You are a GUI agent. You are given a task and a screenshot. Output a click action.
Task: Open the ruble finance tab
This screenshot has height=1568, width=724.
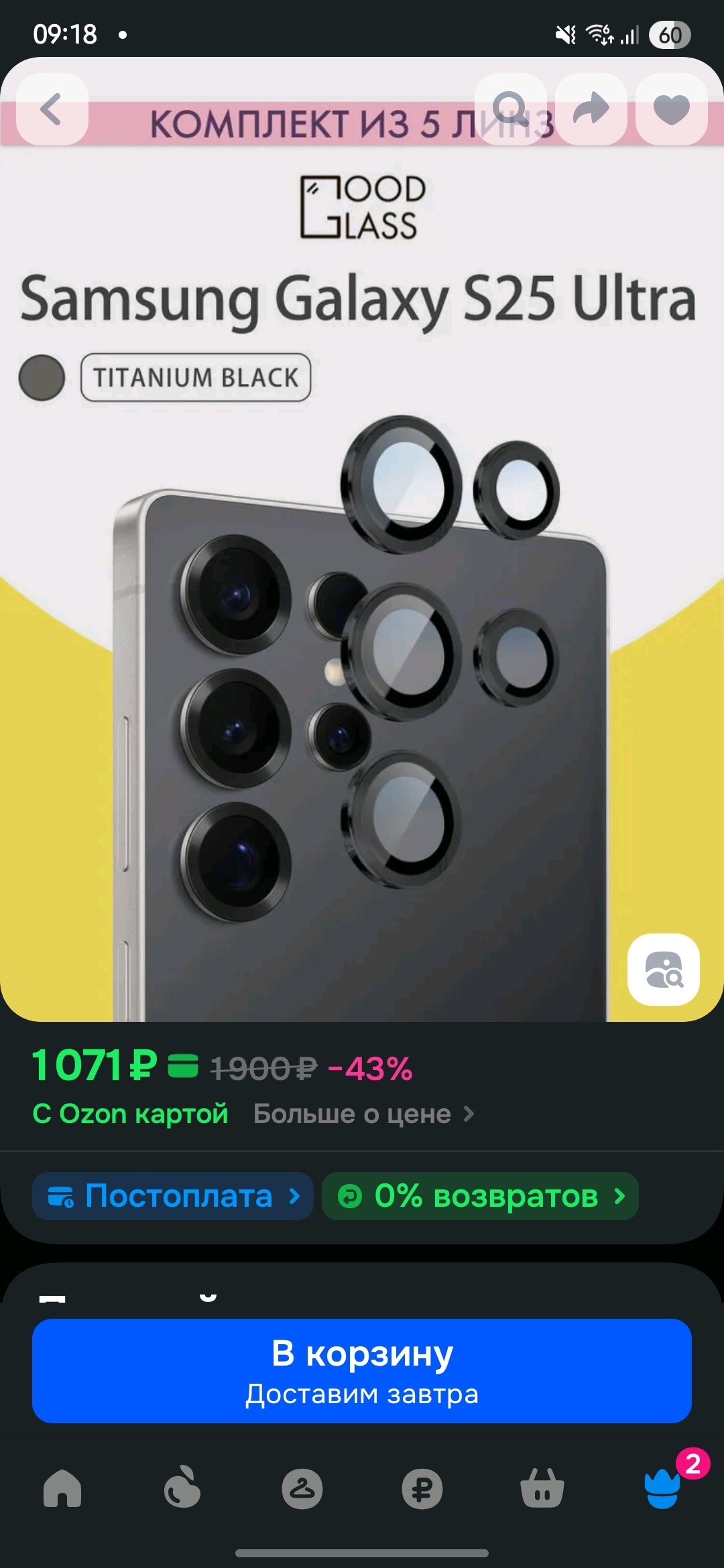click(x=422, y=1488)
